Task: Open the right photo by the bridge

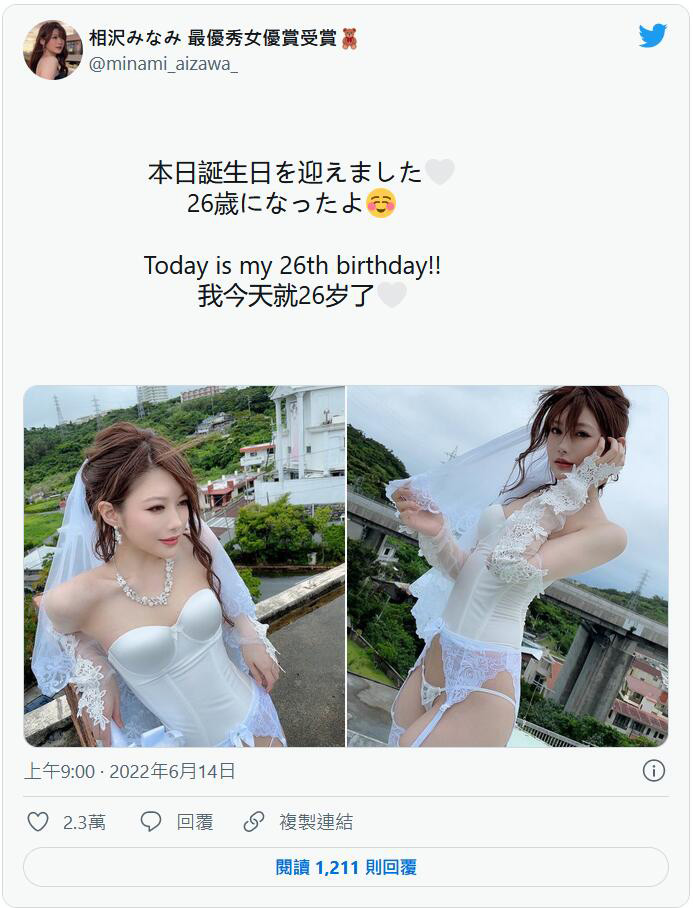Action: 507,566
